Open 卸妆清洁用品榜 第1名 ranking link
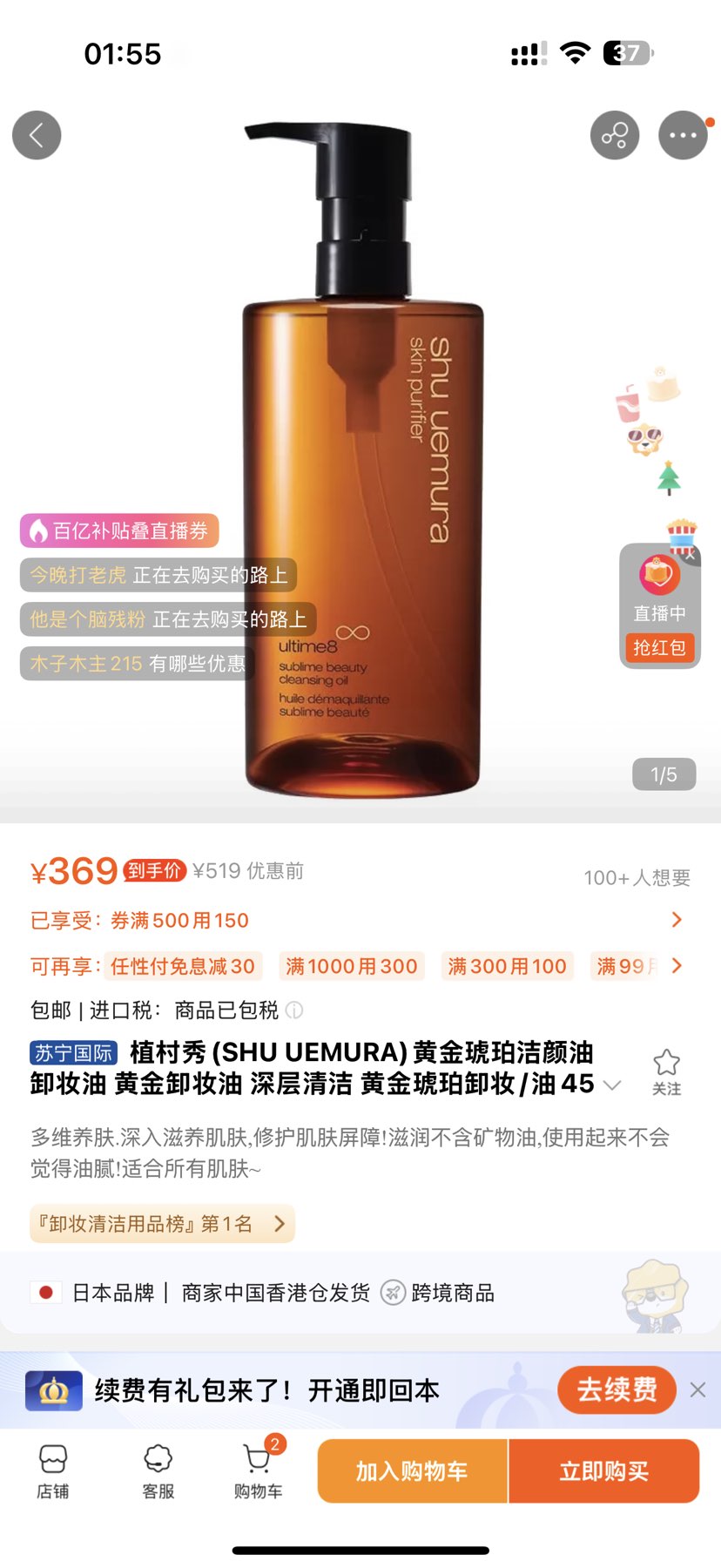The width and height of the screenshot is (721, 1568). (162, 1223)
